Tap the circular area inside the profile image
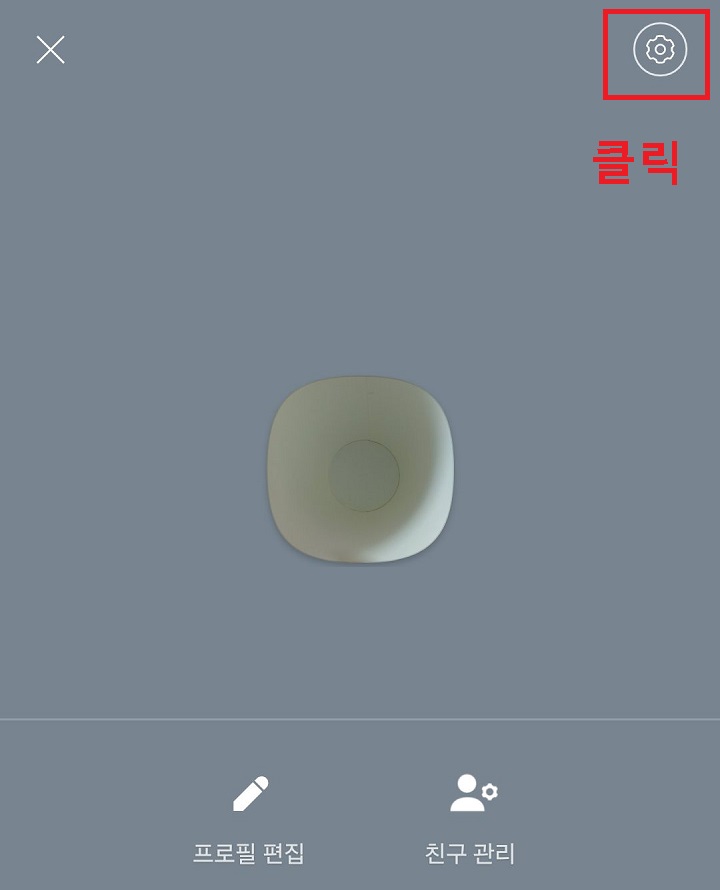Viewport: 720px width, 890px height. point(365,477)
